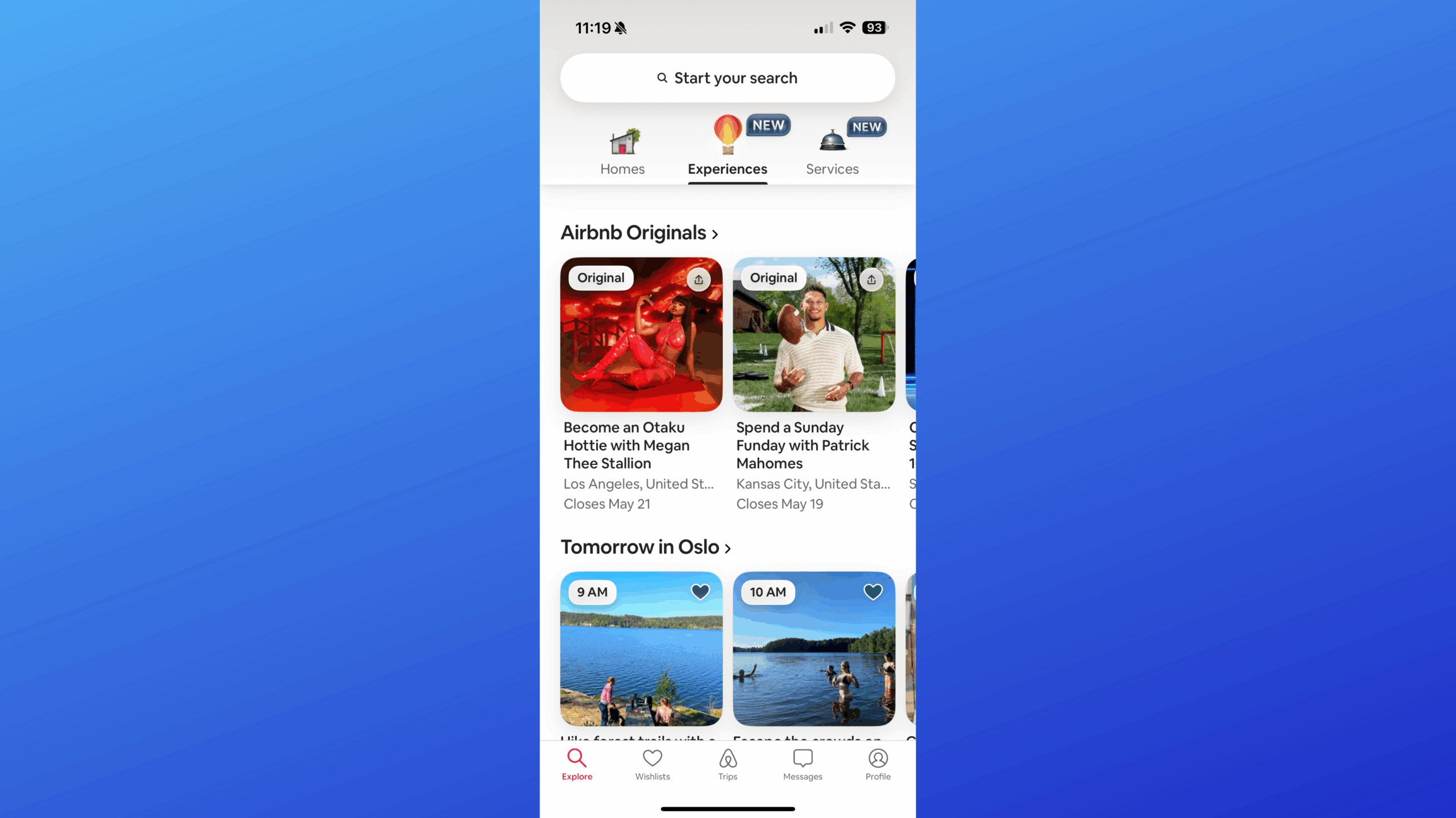Open the Trips tab

(x=727, y=765)
